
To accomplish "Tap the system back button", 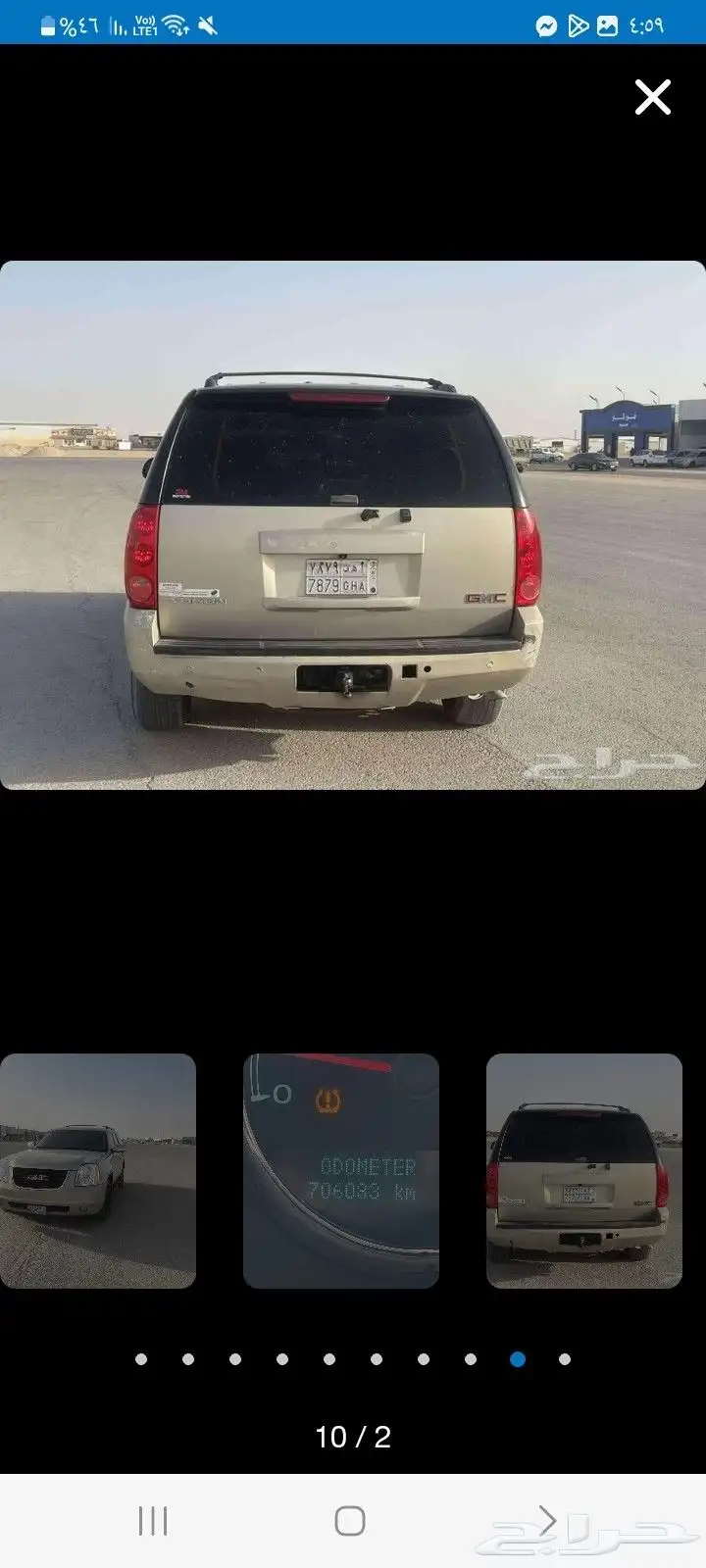I will pos(547,1521).
